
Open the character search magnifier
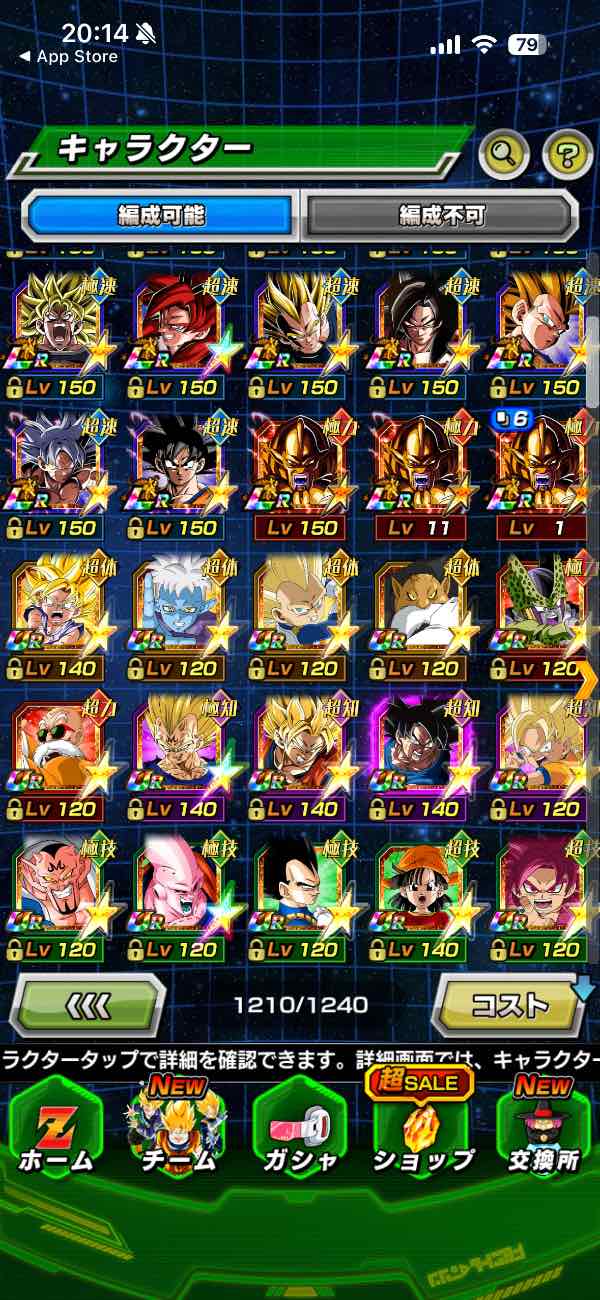pos(505,153)
